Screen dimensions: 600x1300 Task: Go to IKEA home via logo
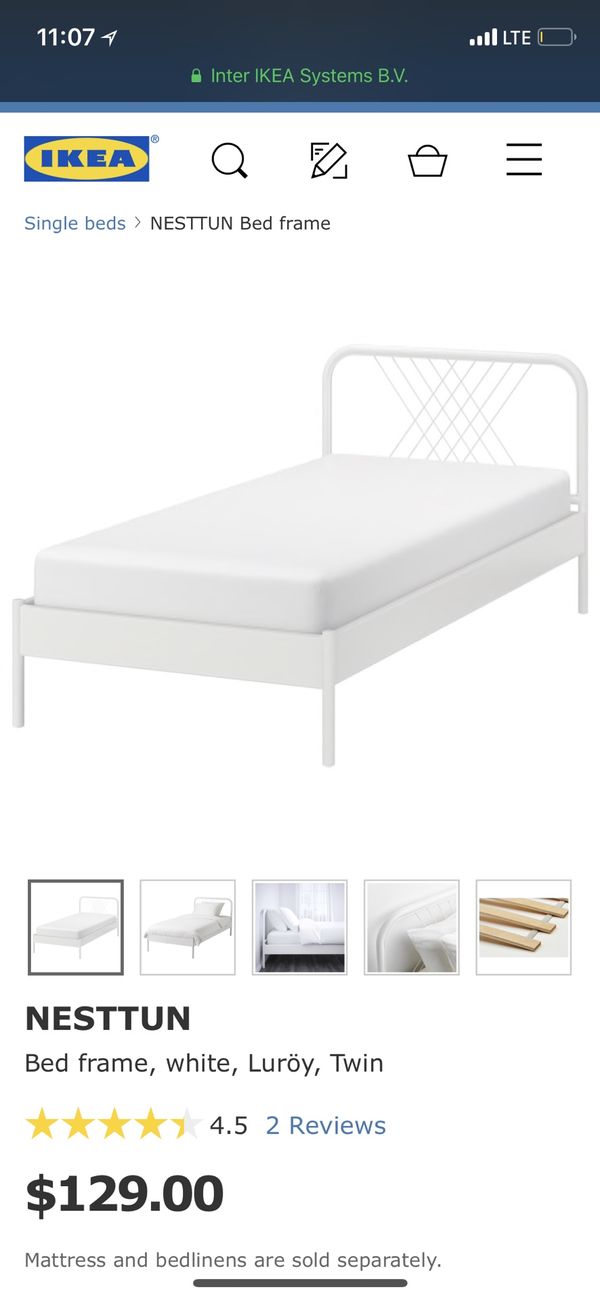pos(87,160)
